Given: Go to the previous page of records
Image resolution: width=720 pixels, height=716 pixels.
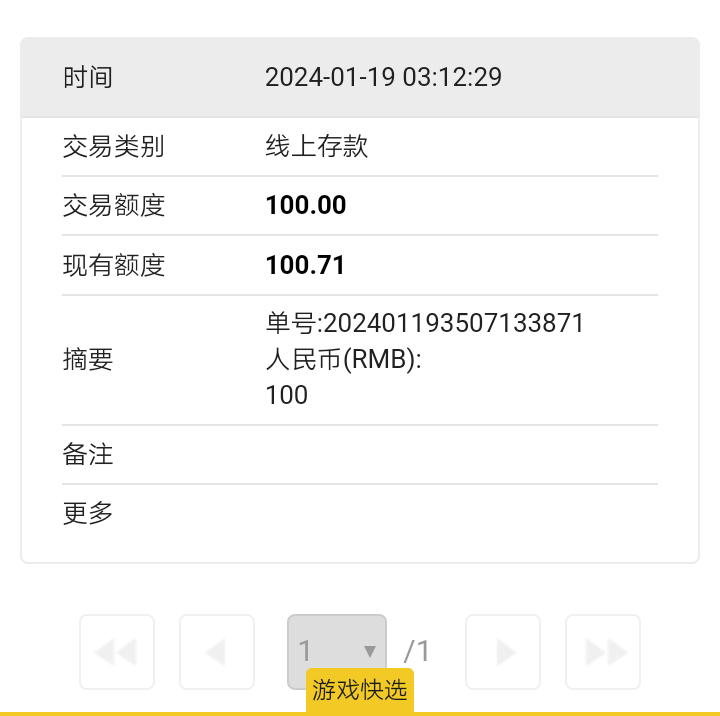Looking at the screenshot, I should pyautogui.click(x=217, y=652).
